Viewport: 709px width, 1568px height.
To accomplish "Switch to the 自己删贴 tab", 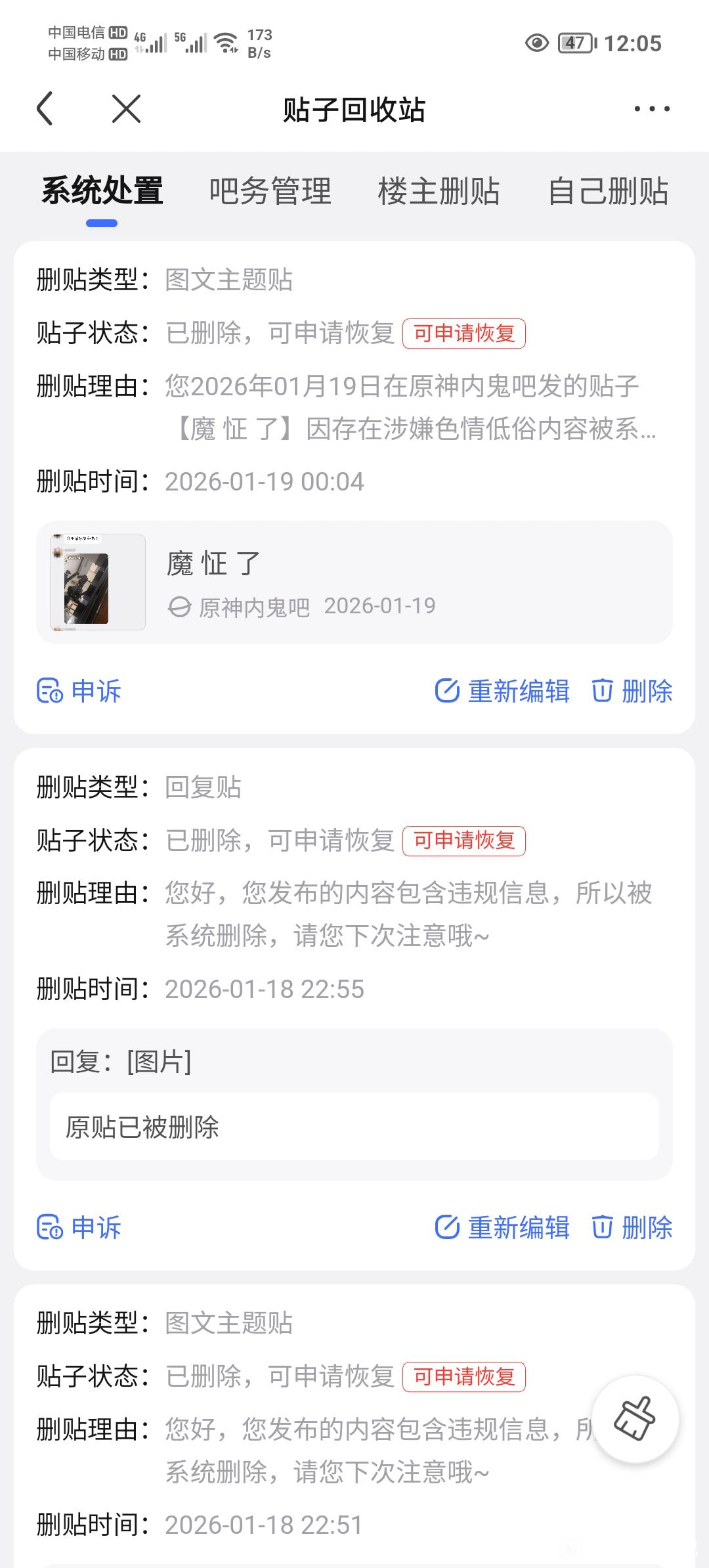I will click(x=608, y=192).
